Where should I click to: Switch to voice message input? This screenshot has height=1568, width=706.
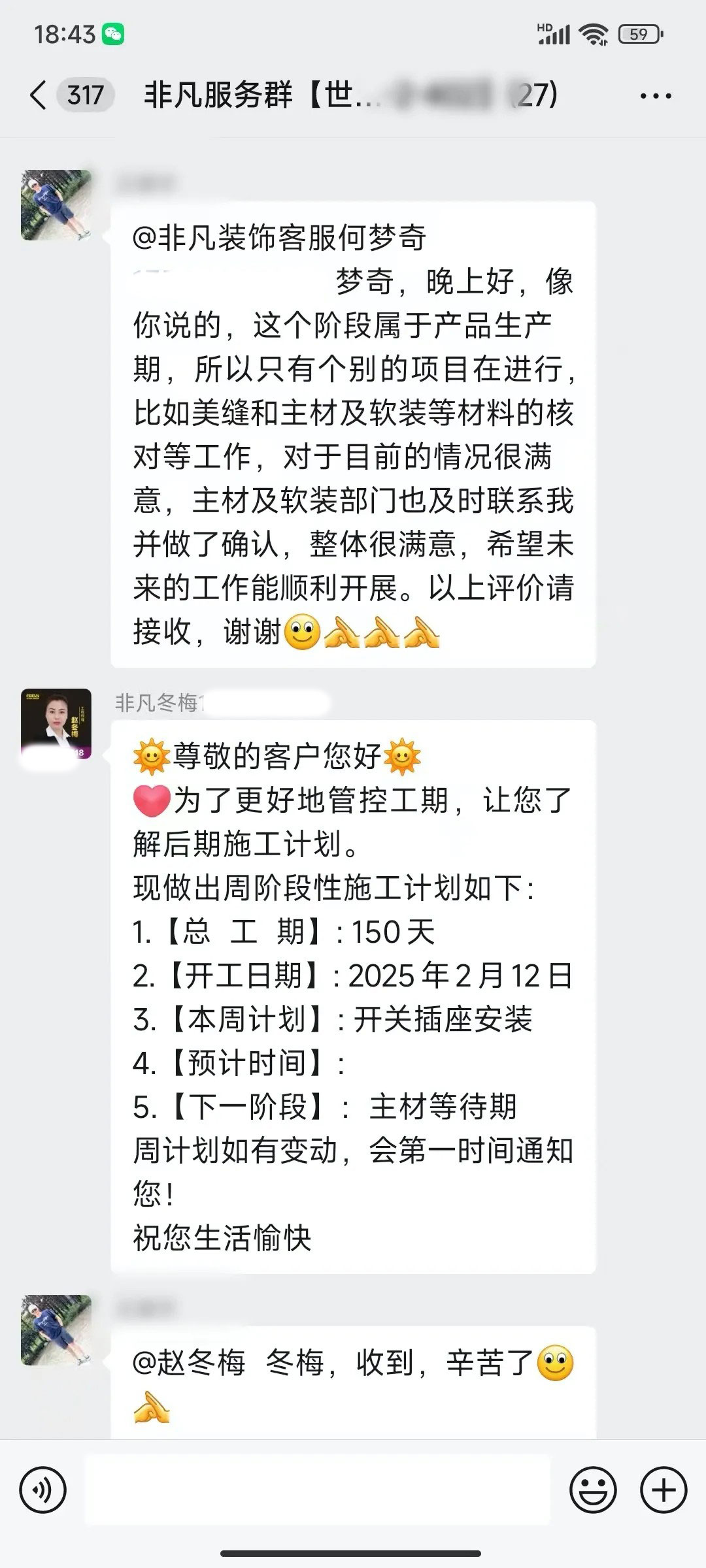click(43, 1491)
